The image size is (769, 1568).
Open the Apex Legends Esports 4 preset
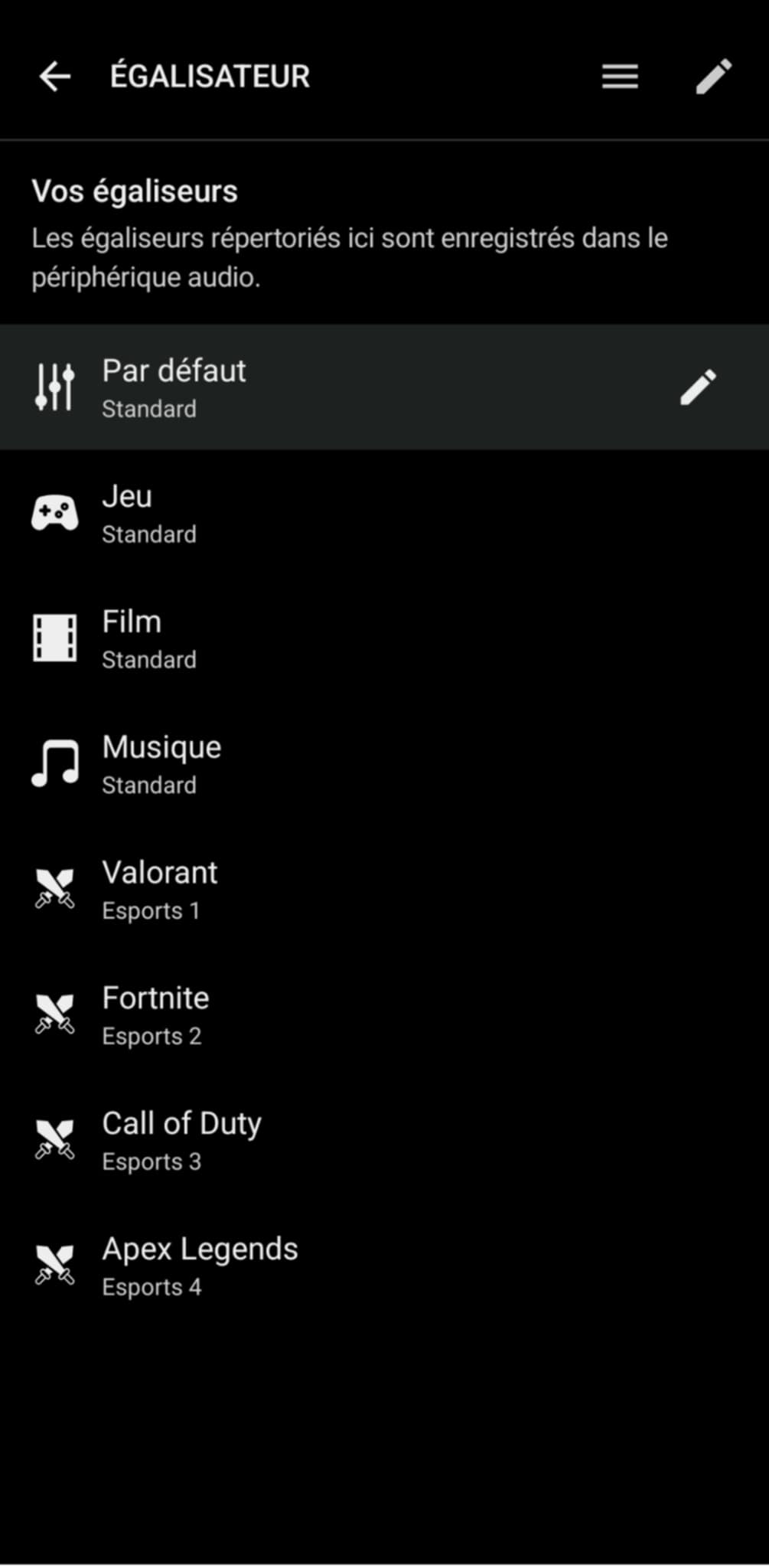coord(306,1265)
